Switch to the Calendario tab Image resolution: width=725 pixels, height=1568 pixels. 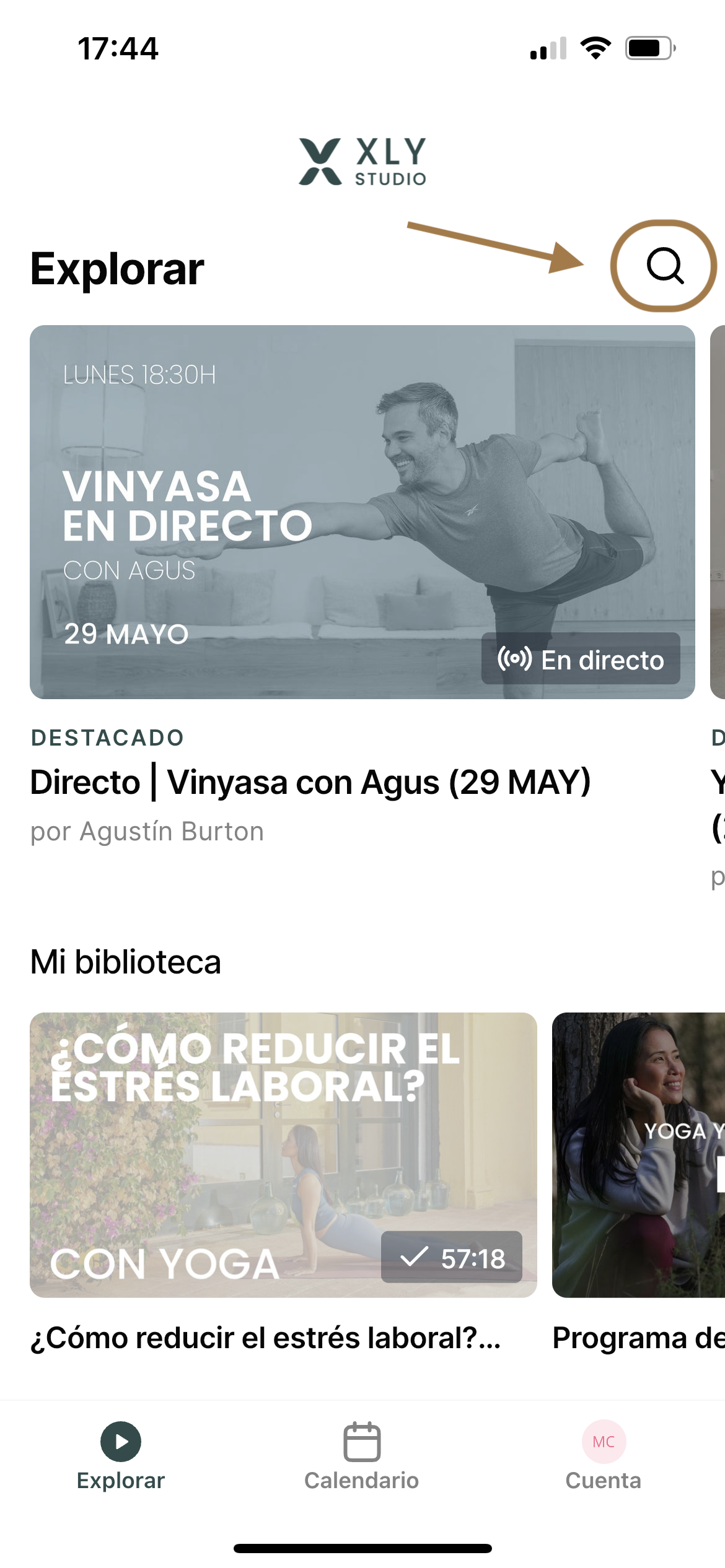pos(362,1457)
